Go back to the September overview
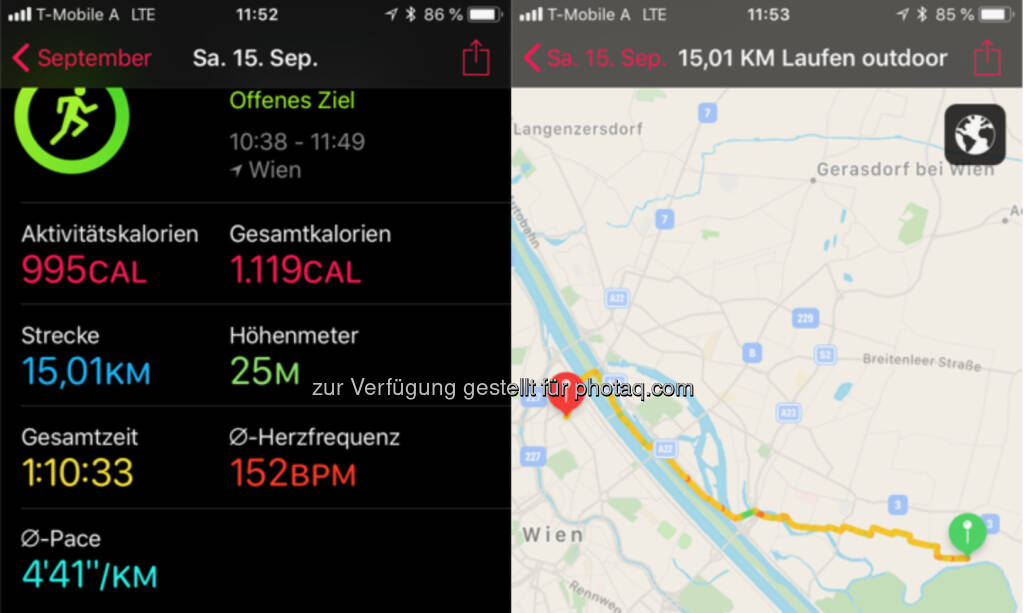1024x613 pixels. [x=82, y=58]
